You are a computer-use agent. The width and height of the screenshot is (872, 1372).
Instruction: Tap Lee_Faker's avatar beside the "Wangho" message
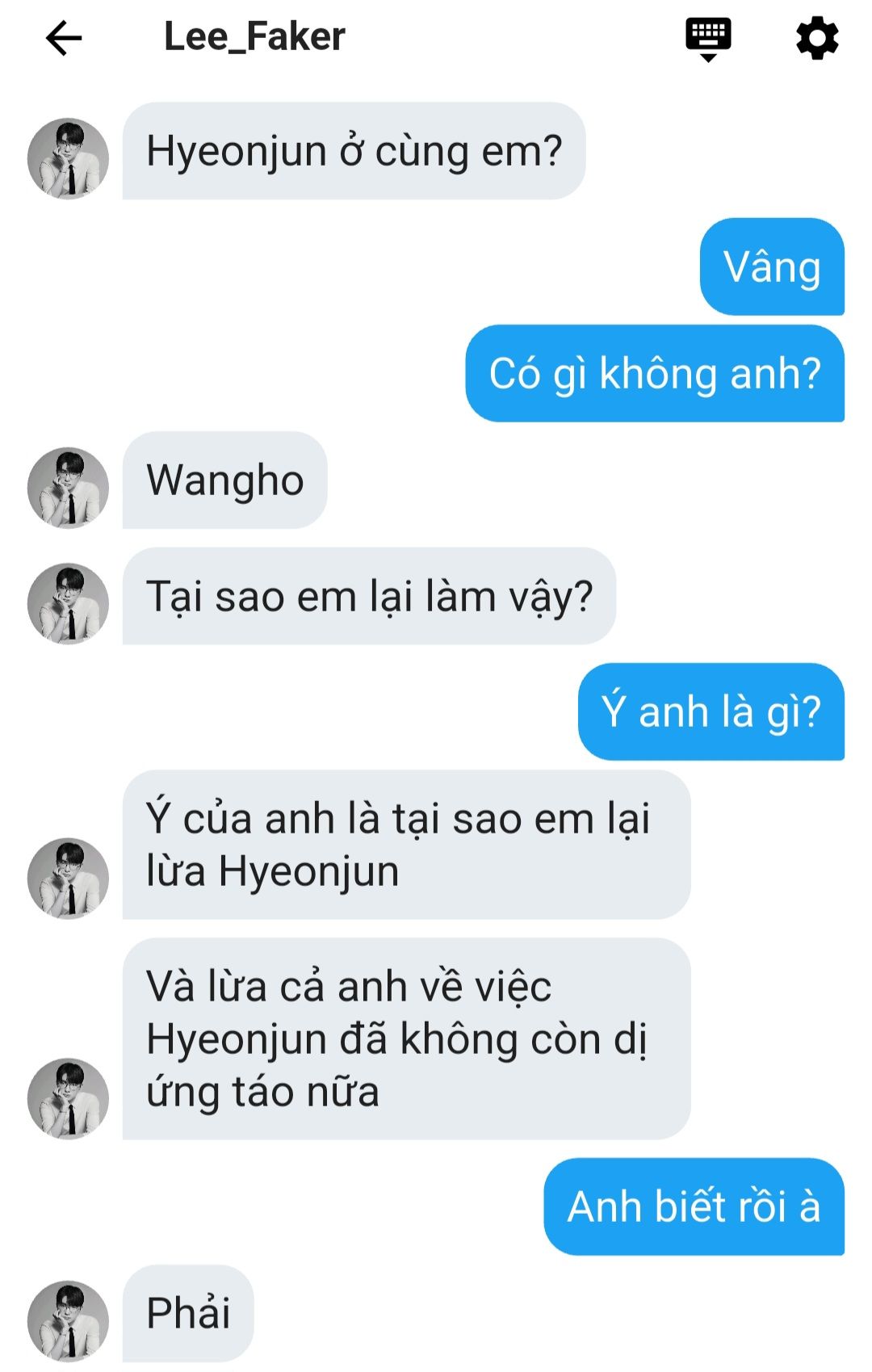pyautogui.click(x=68, y=488)
